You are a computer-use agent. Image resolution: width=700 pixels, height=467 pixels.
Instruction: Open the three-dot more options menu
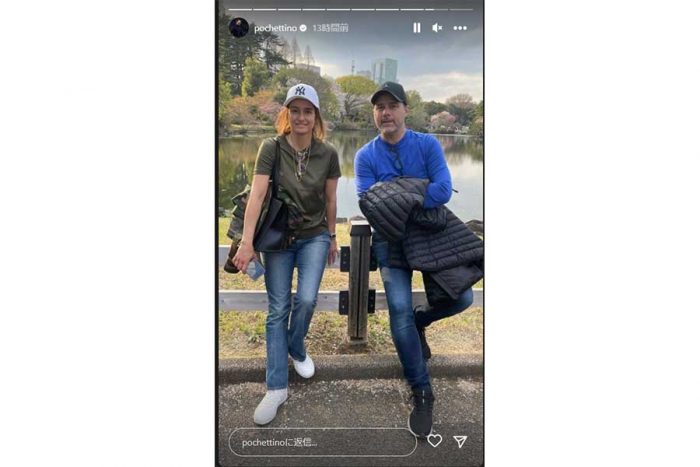click(460, 28)
